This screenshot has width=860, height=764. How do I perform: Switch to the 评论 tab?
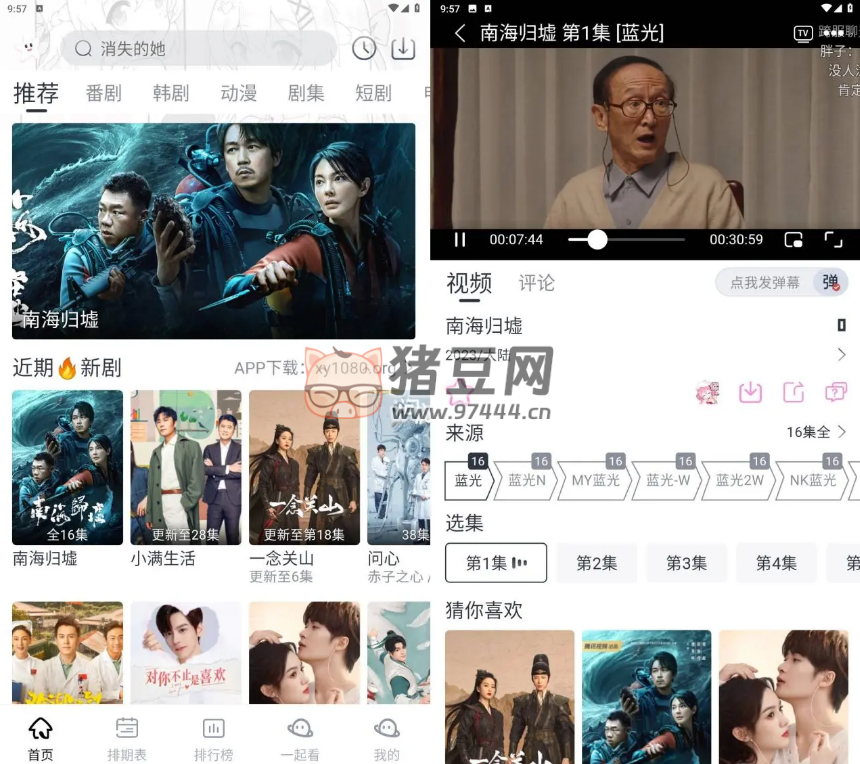click(536, 283)
